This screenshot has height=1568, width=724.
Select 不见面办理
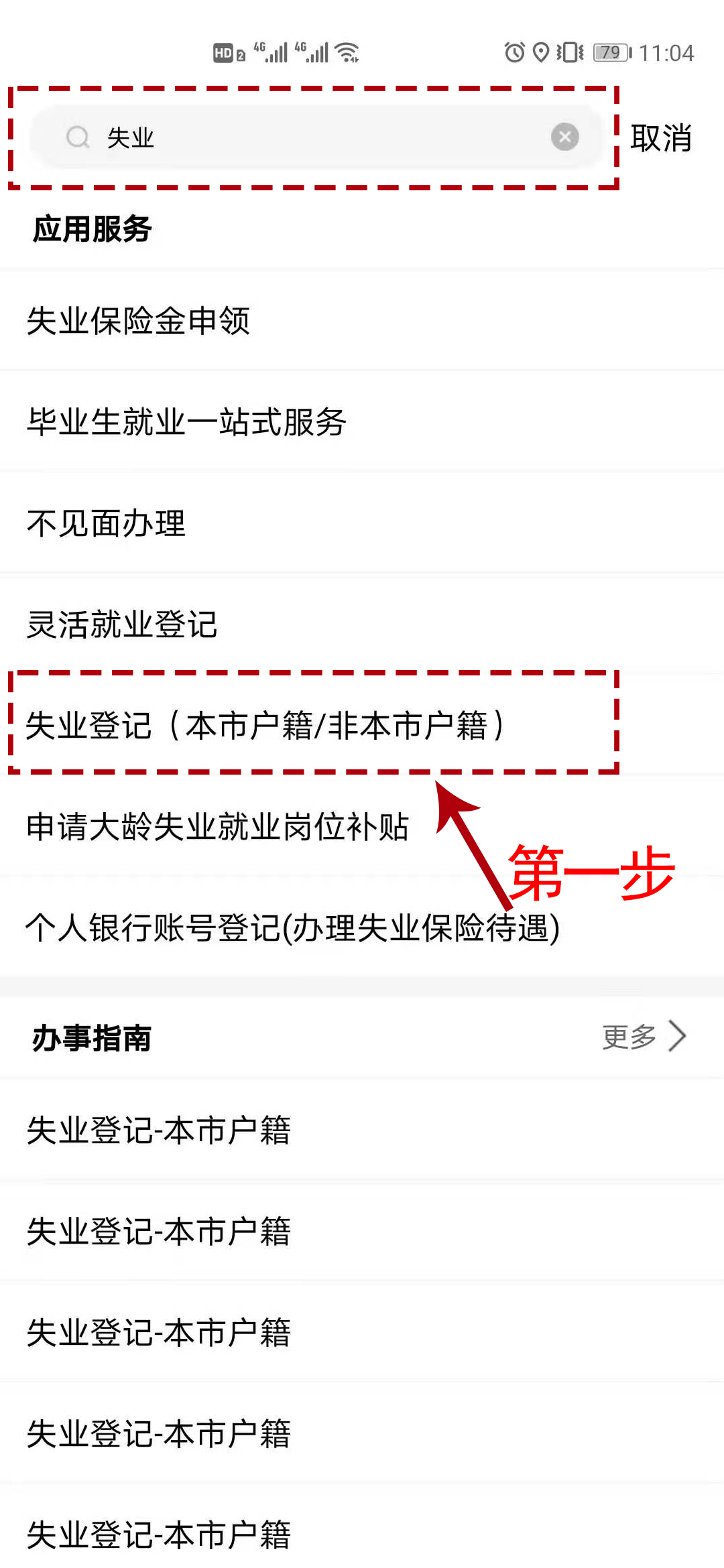(362, 523)
